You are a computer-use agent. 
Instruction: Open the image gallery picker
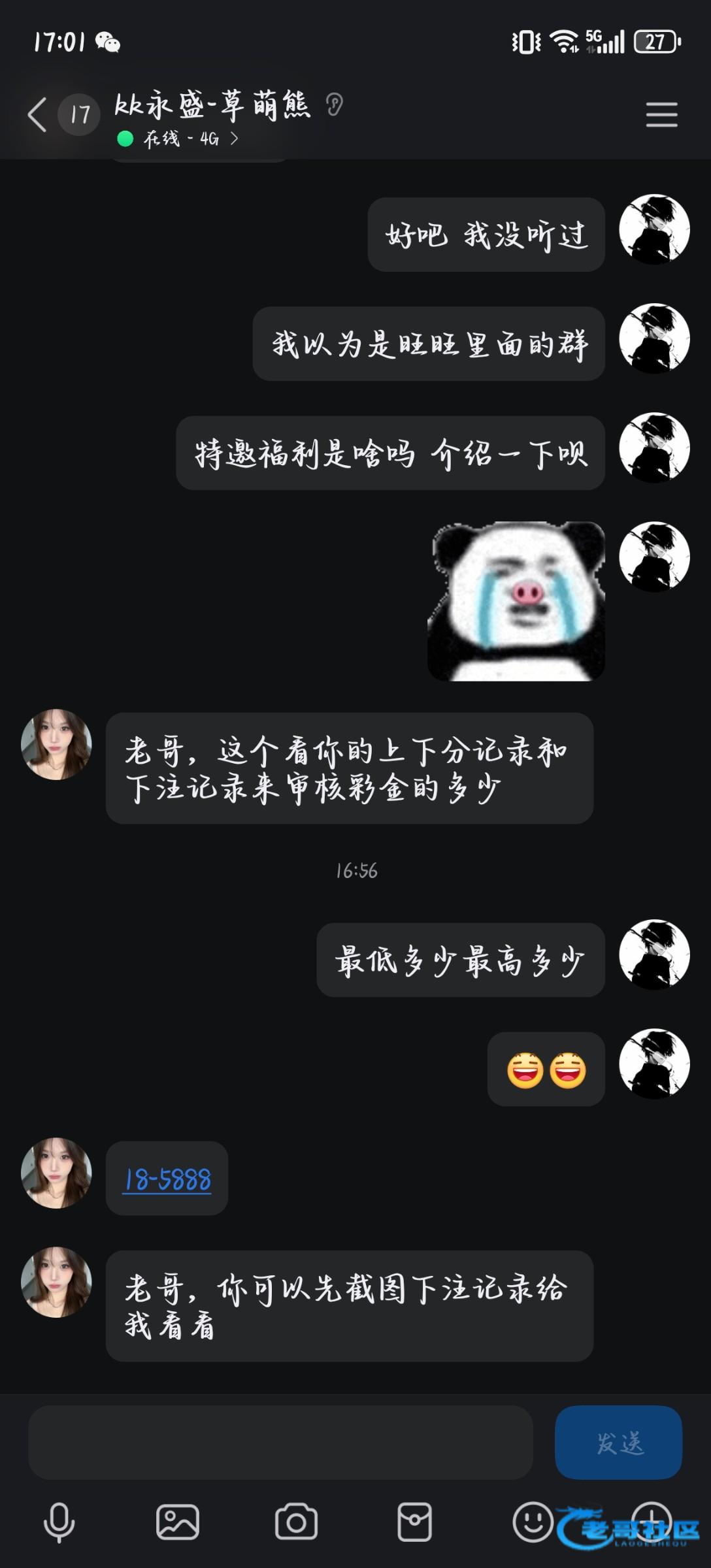click(177, 1522)
